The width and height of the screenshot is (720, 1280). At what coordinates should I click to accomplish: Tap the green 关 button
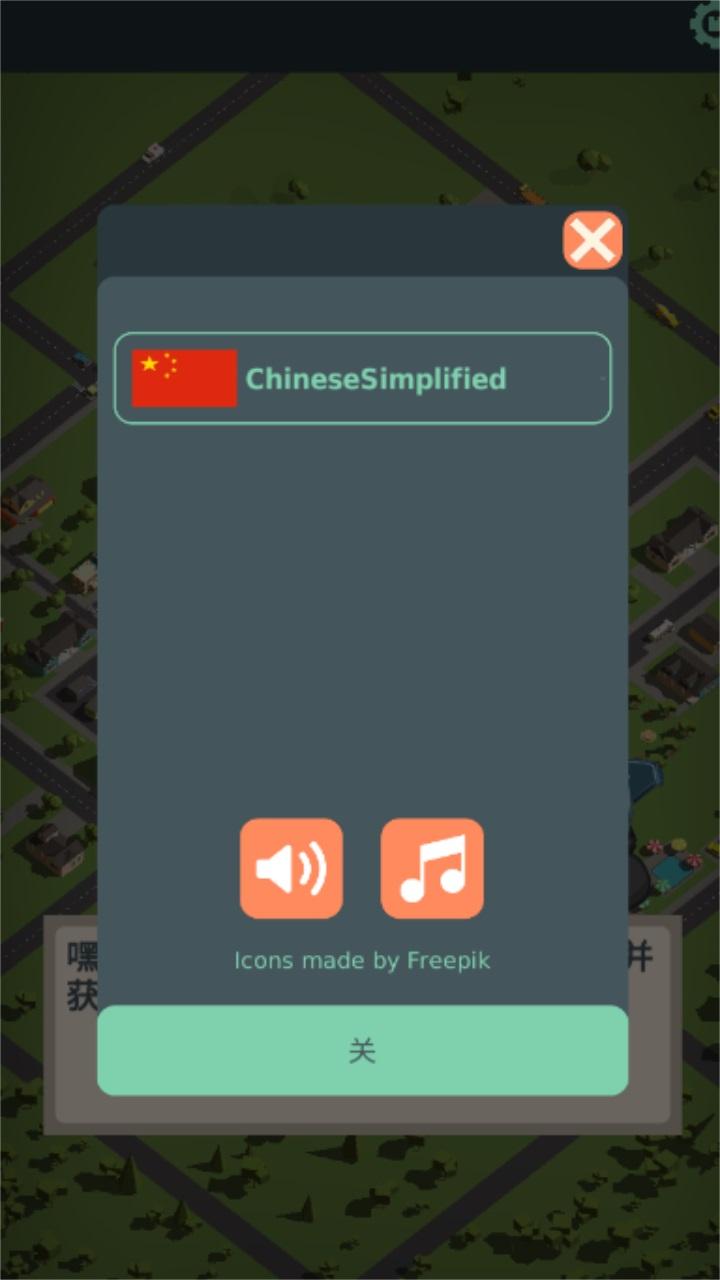pos(362,1050)
